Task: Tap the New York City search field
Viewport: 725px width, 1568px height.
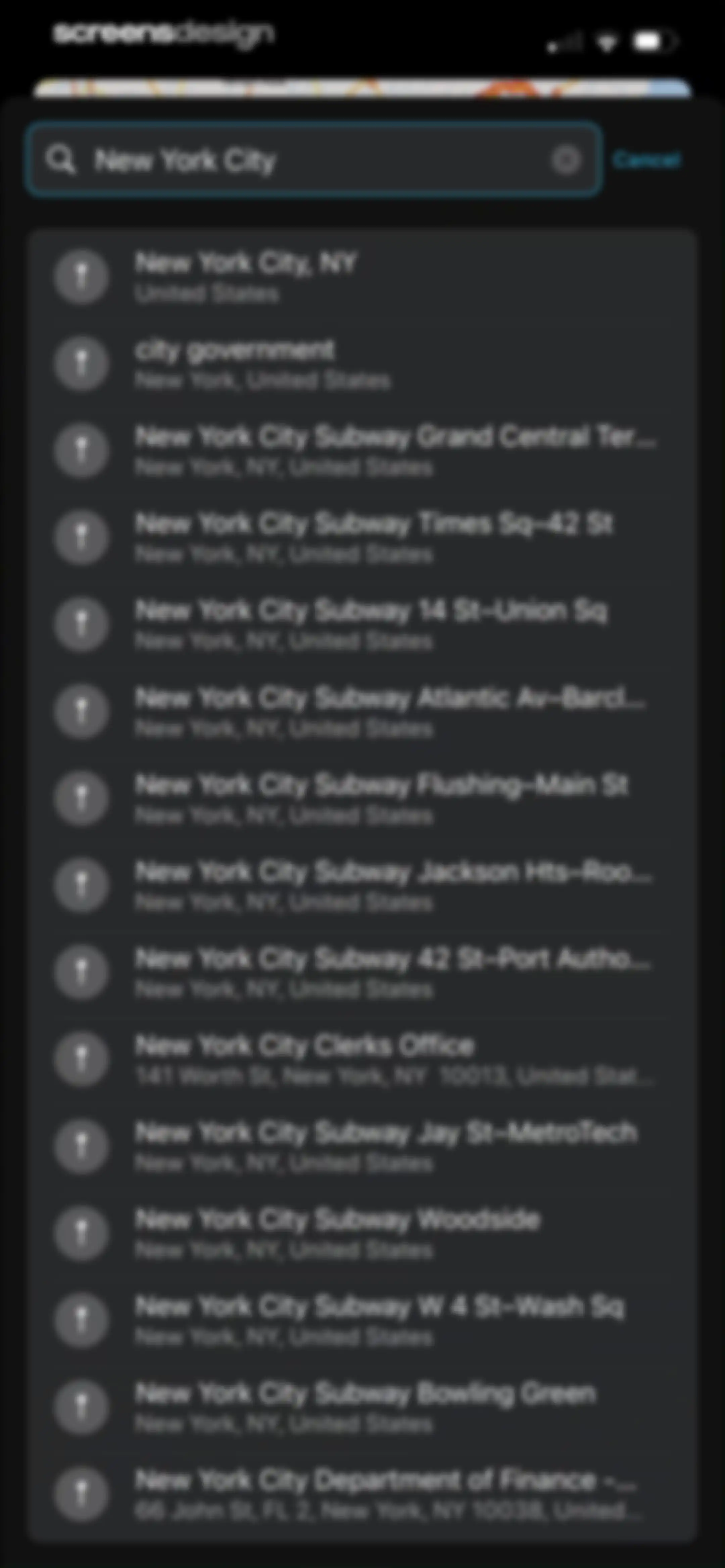Action: pyautogui.click(x=313, y=160)
